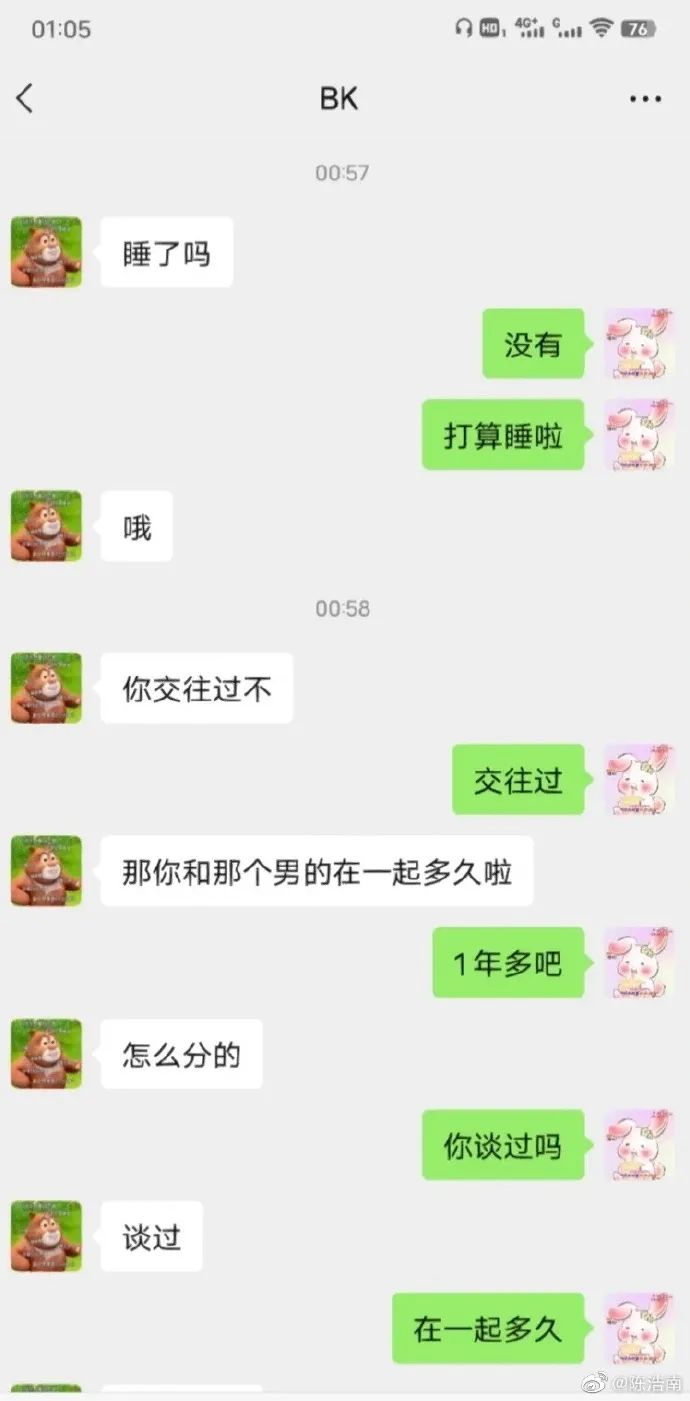Viewport: 690px width, 1401px height.
Task: Go back from the BK chat
Action: pos(25,98)
